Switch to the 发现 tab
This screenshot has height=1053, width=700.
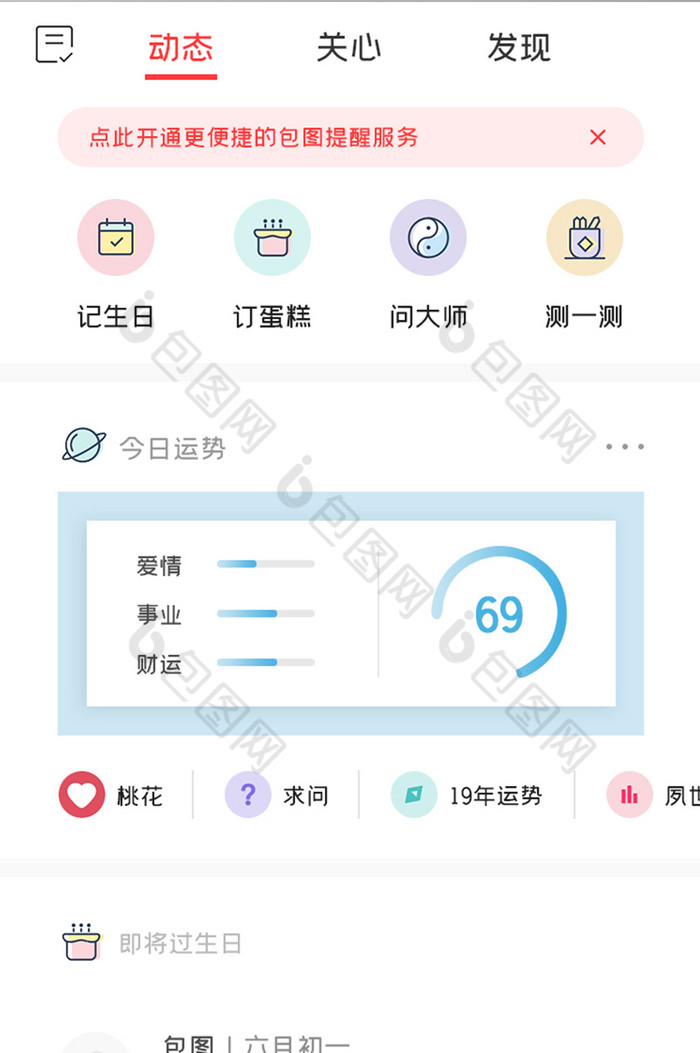(519, 47)
